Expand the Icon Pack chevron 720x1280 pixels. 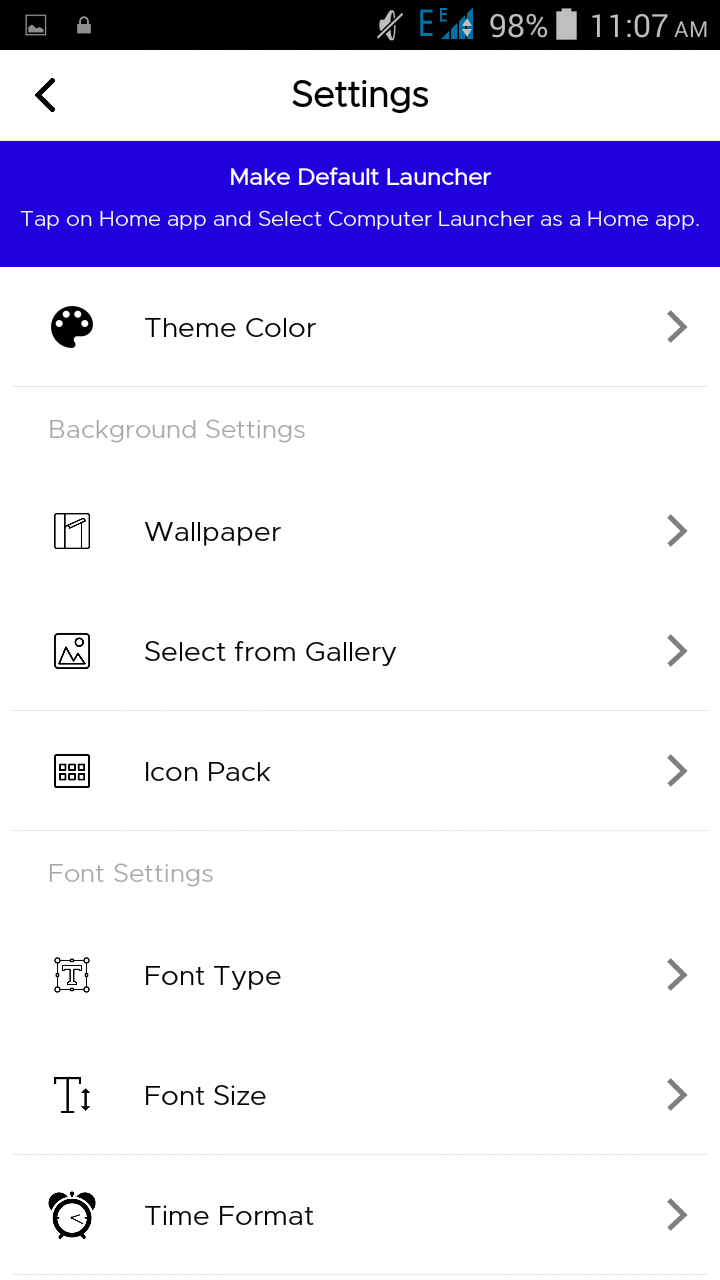677,771
